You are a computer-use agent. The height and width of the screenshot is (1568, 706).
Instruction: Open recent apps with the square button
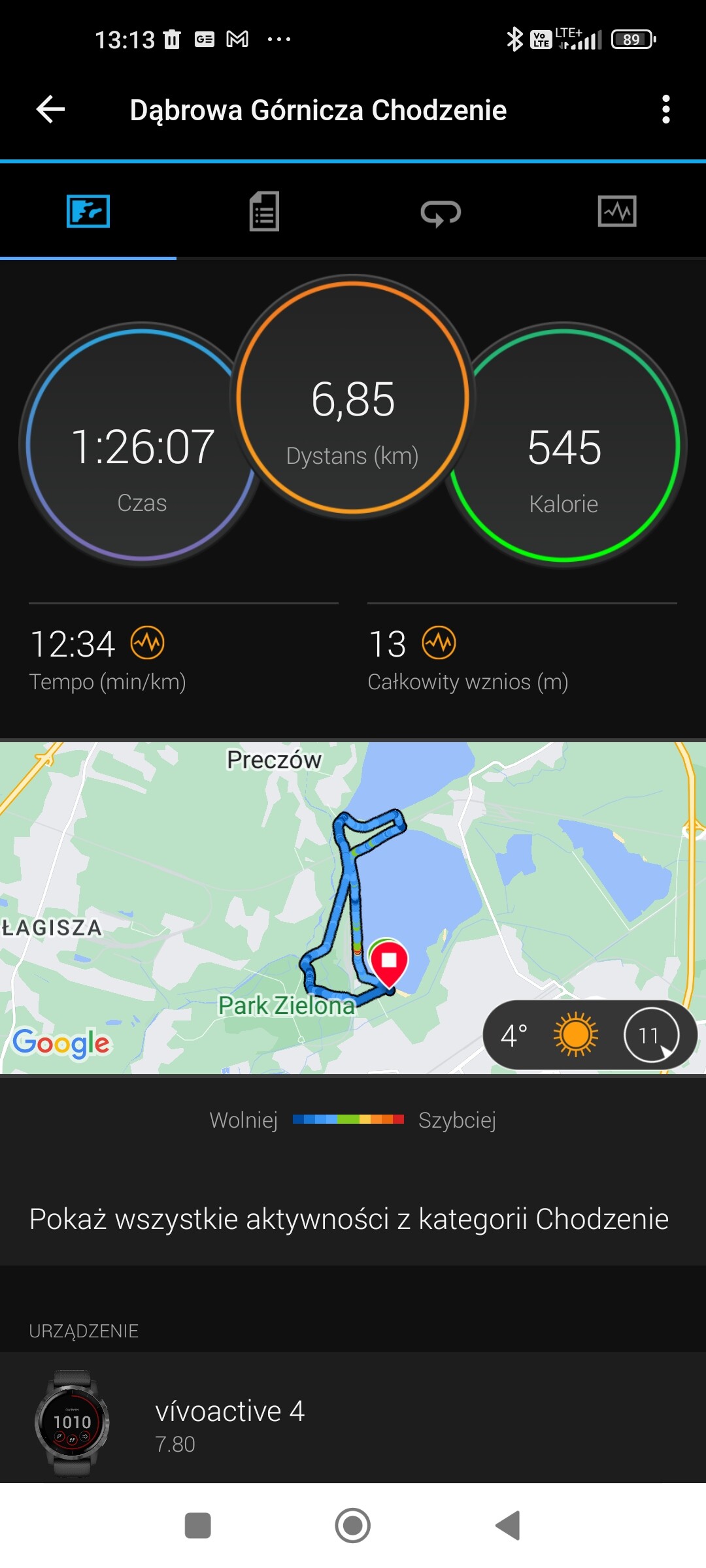tap(198, 1526)
